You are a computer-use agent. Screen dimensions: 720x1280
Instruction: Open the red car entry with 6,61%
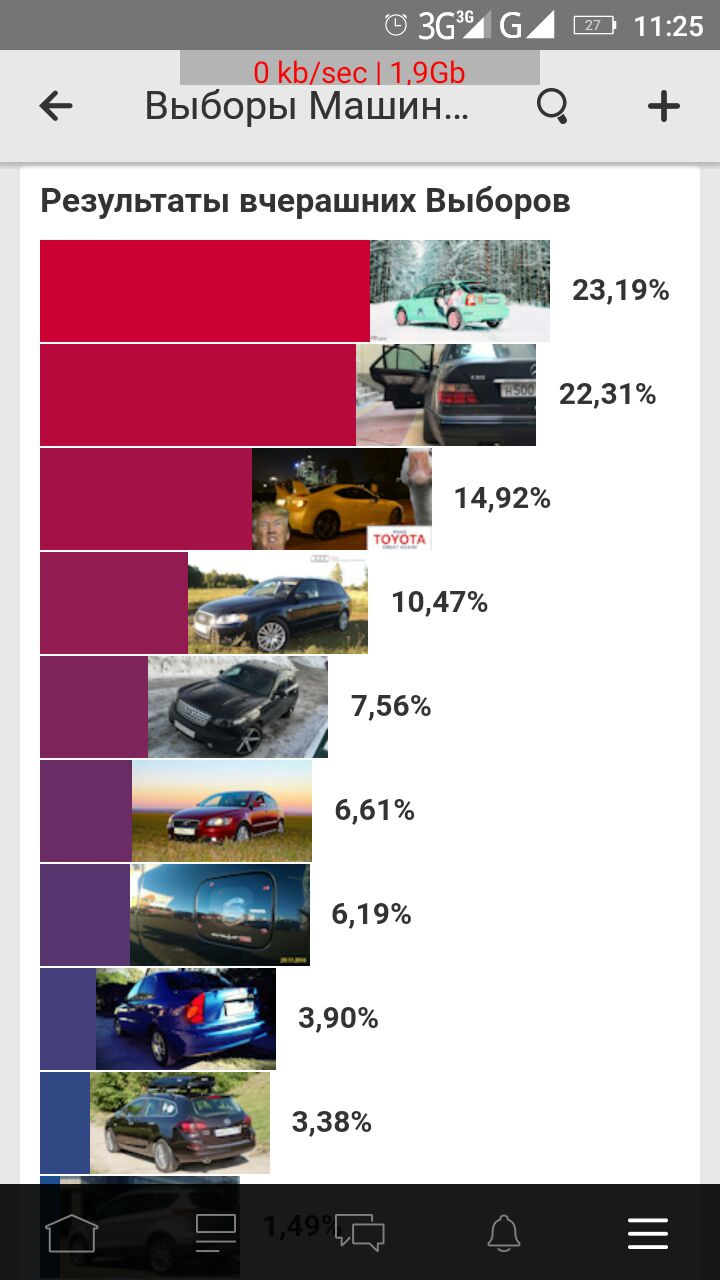coord(222,811)
